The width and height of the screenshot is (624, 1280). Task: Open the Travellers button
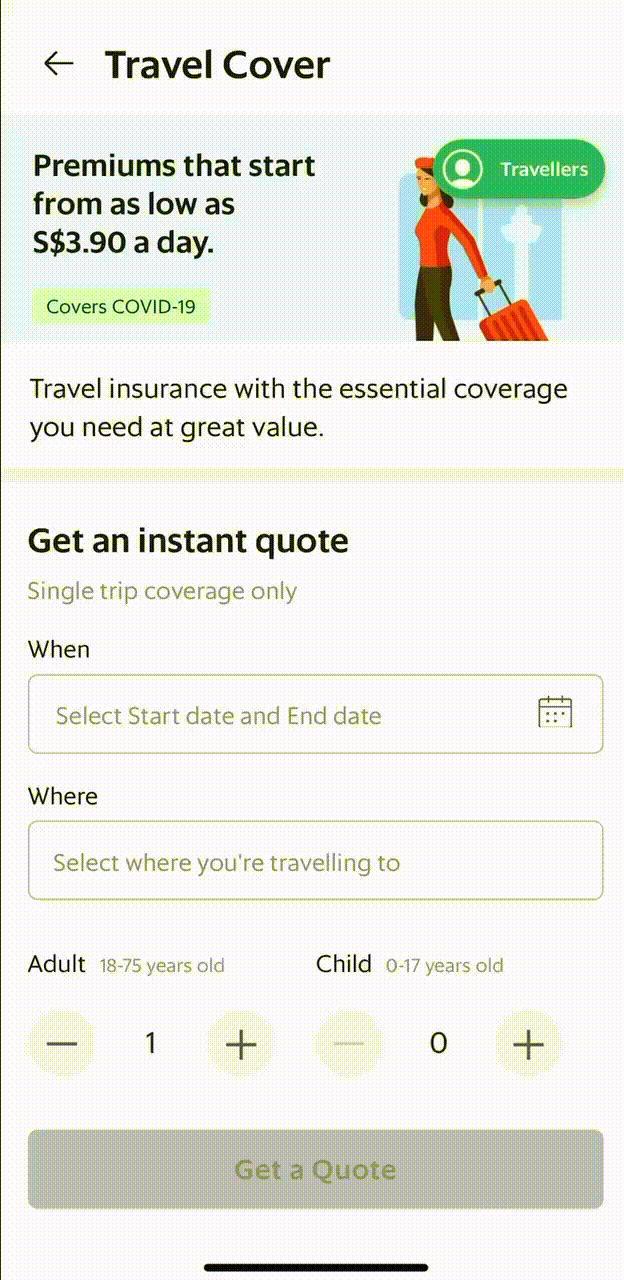pyautogui.click(x=520, y=169)
